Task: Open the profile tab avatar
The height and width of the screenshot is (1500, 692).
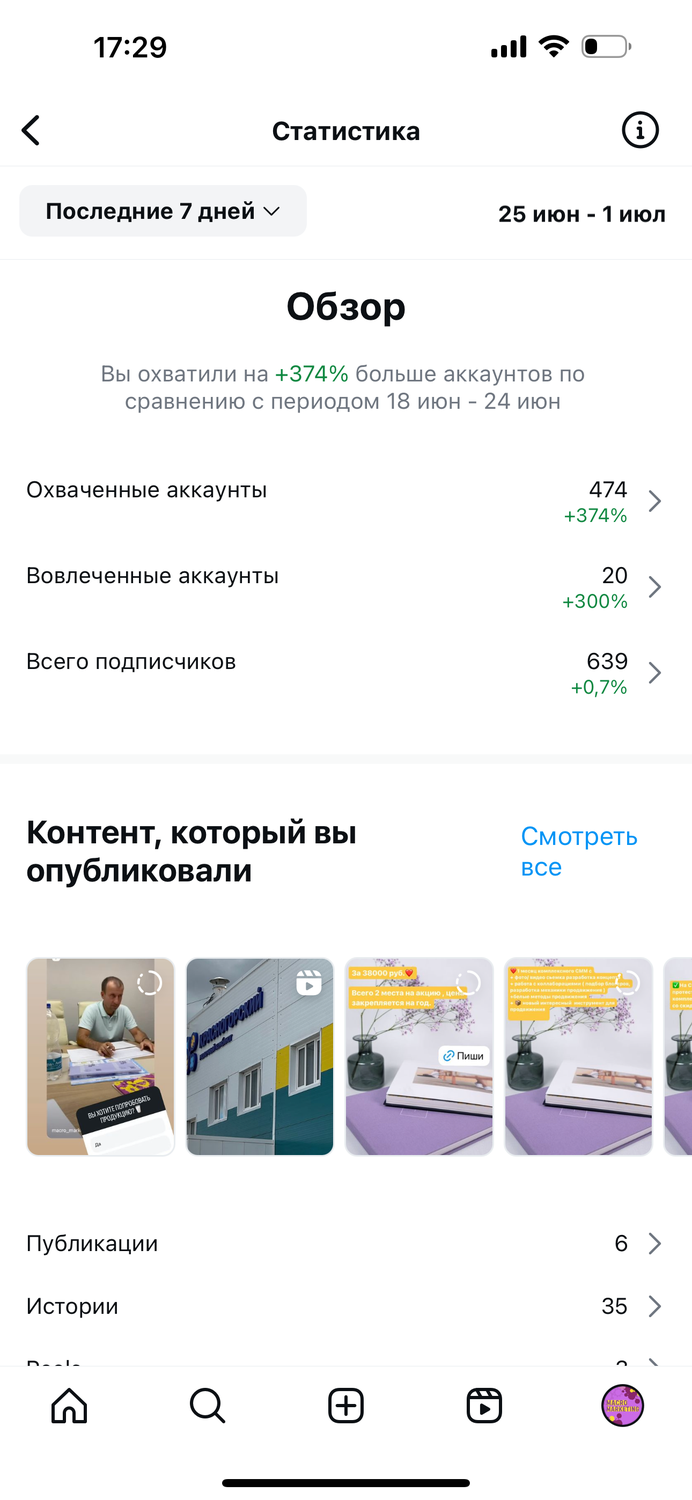Action: (x=622, y=1406)
